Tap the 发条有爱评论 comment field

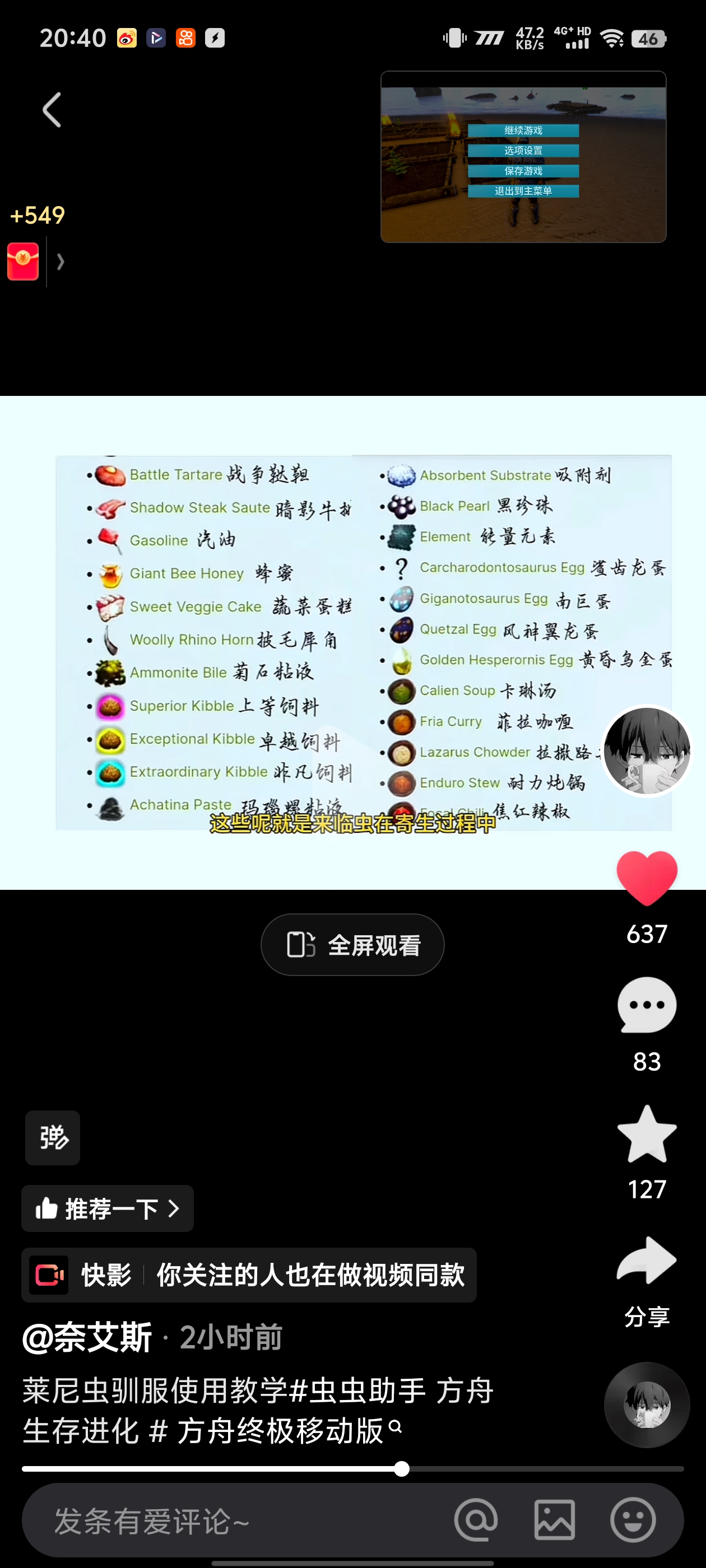(x=231, y=1521)
